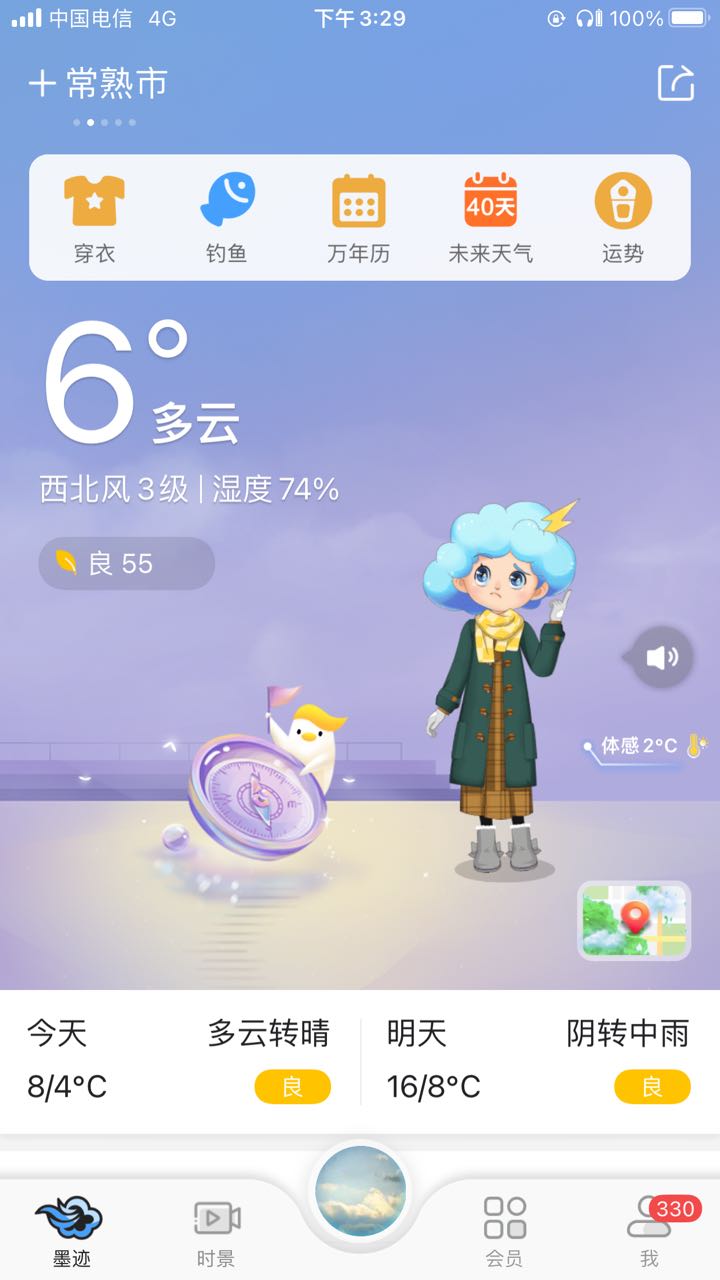
Task: Open the weather map thumbnail
Action: coord(634,921)
